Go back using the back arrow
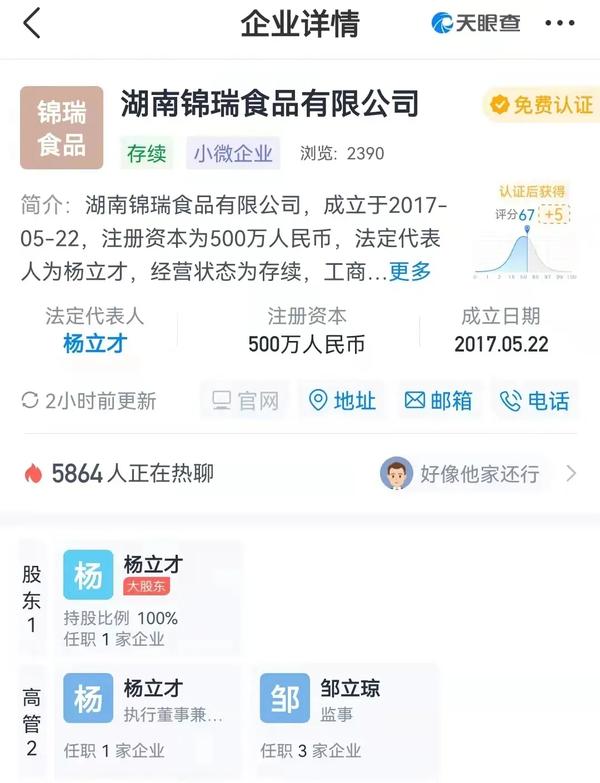The width and height of the screenshot is (600, 783). (x=32, y=23)
